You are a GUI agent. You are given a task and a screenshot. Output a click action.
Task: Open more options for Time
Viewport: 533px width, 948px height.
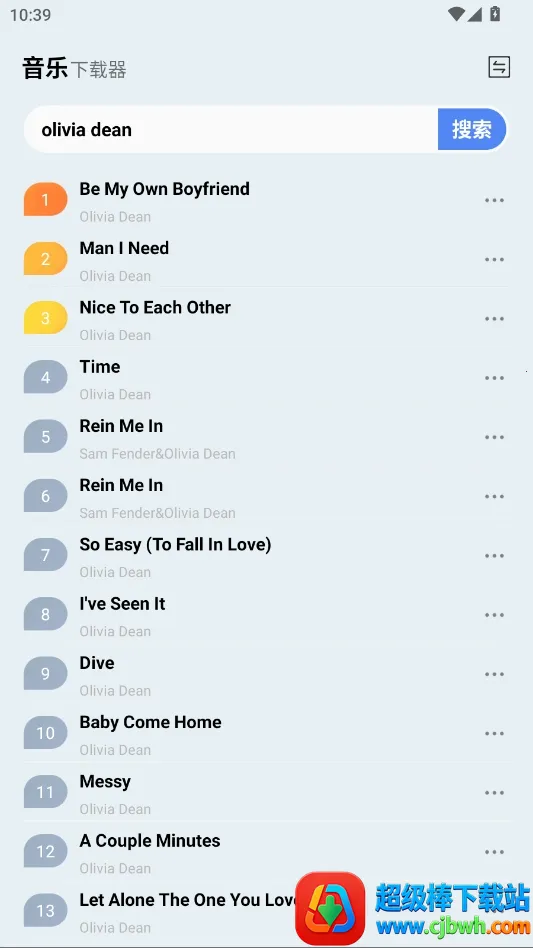coord(494,378)
